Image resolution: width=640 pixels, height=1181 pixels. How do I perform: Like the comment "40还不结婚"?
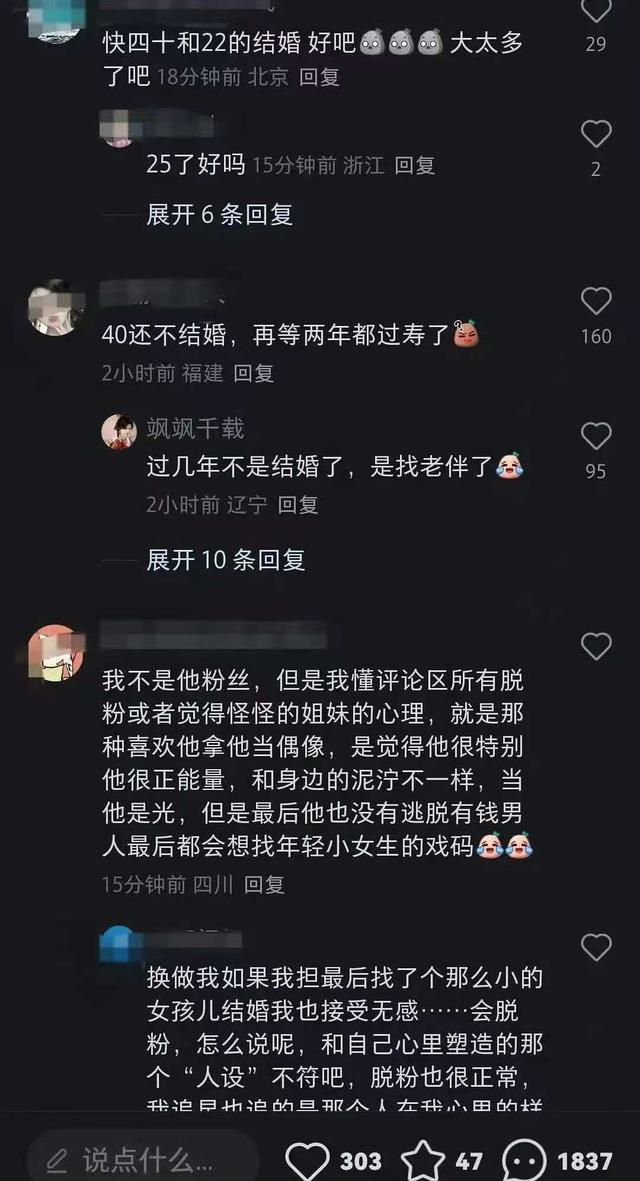click(x=596, y=301)
